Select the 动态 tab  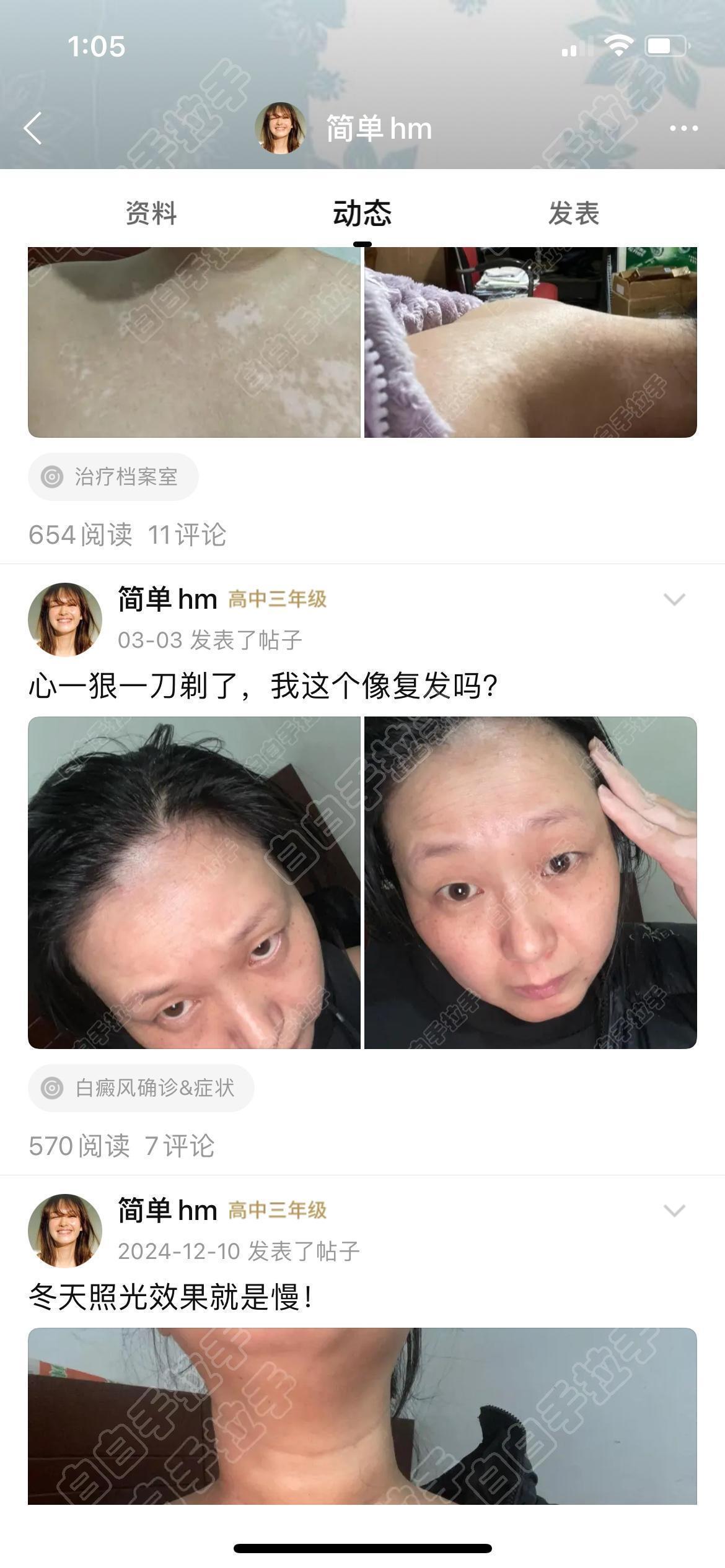[x=362, y=214]
